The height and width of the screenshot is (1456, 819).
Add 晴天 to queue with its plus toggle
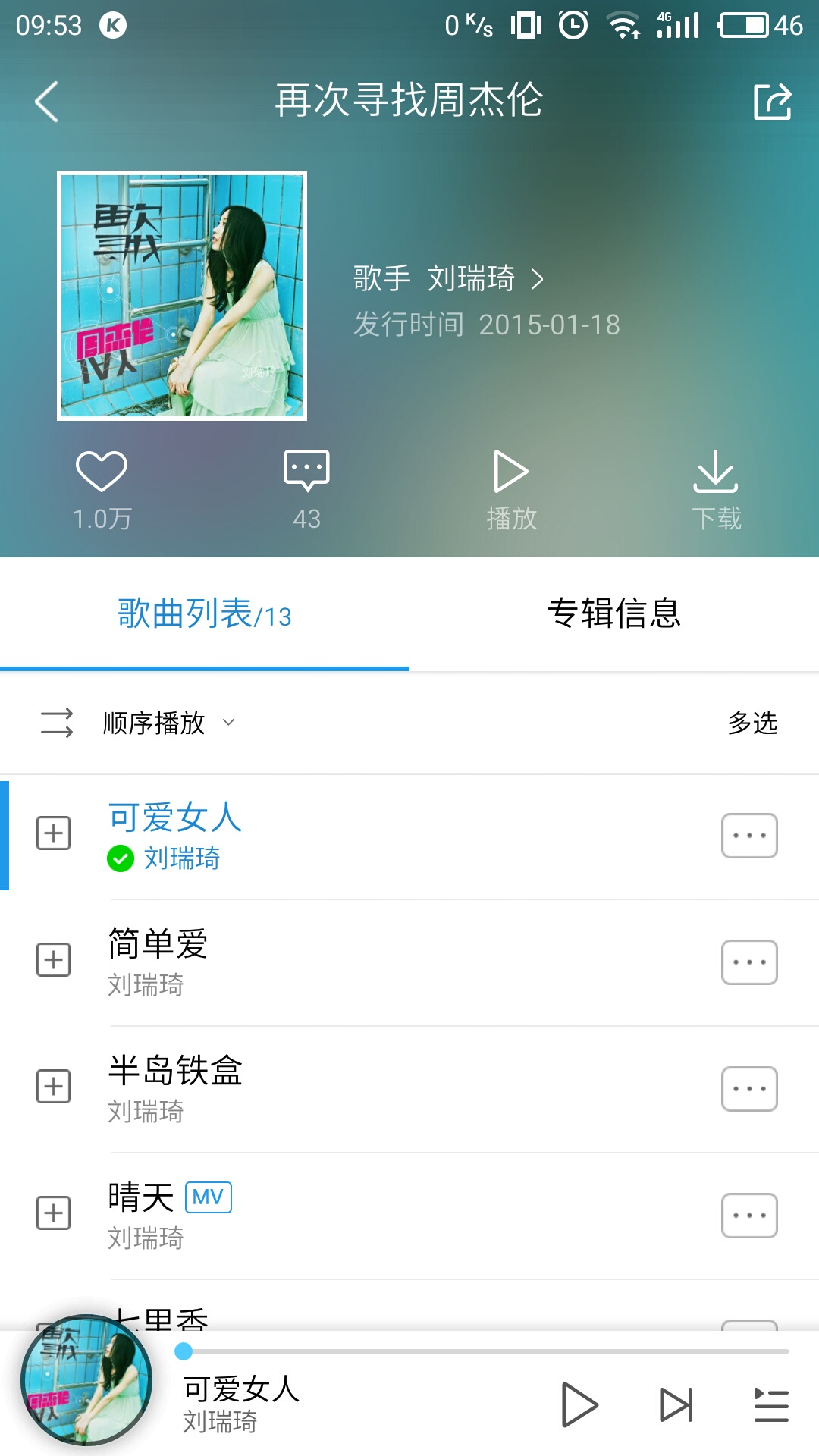[53, 1215]
